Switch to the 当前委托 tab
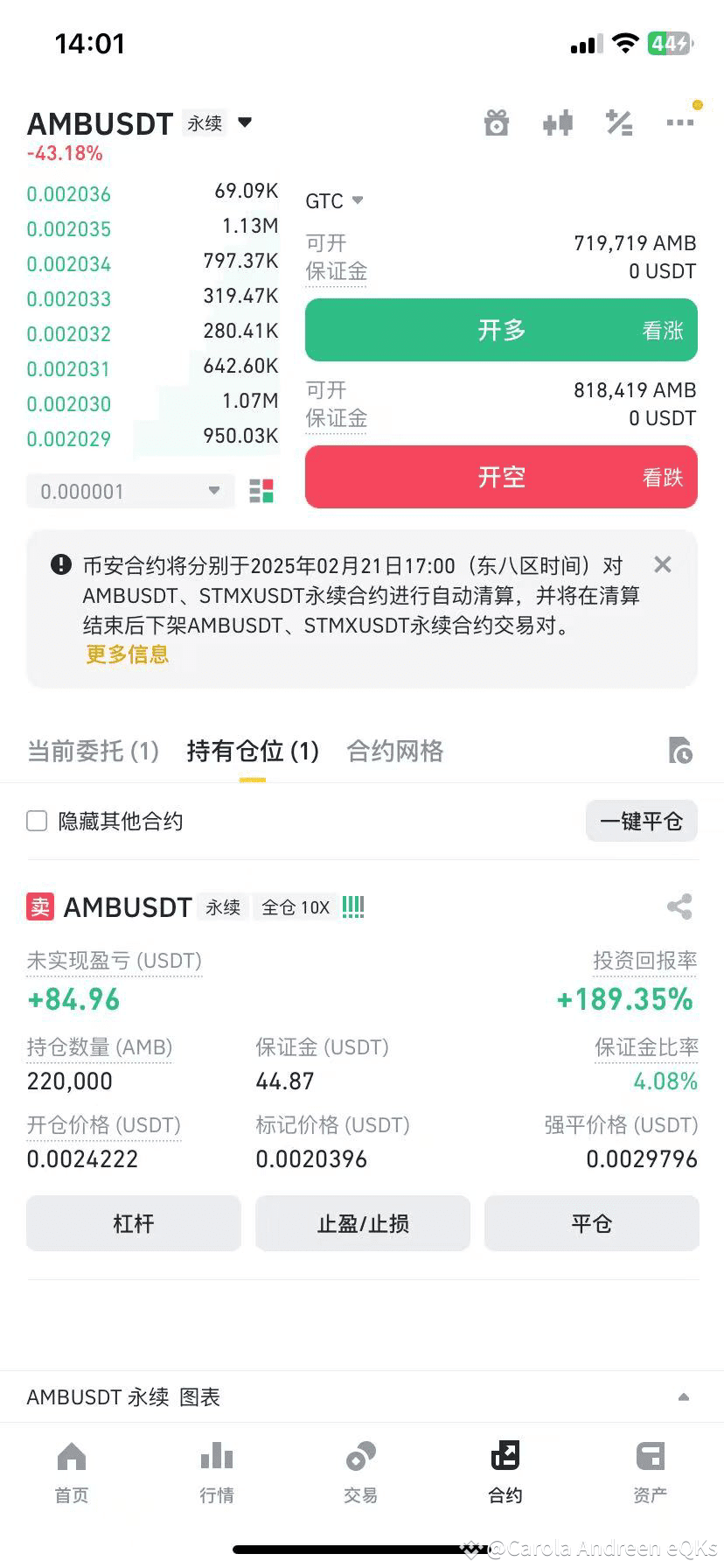The width and height of the screenshot is (724, 1568). 93,751
